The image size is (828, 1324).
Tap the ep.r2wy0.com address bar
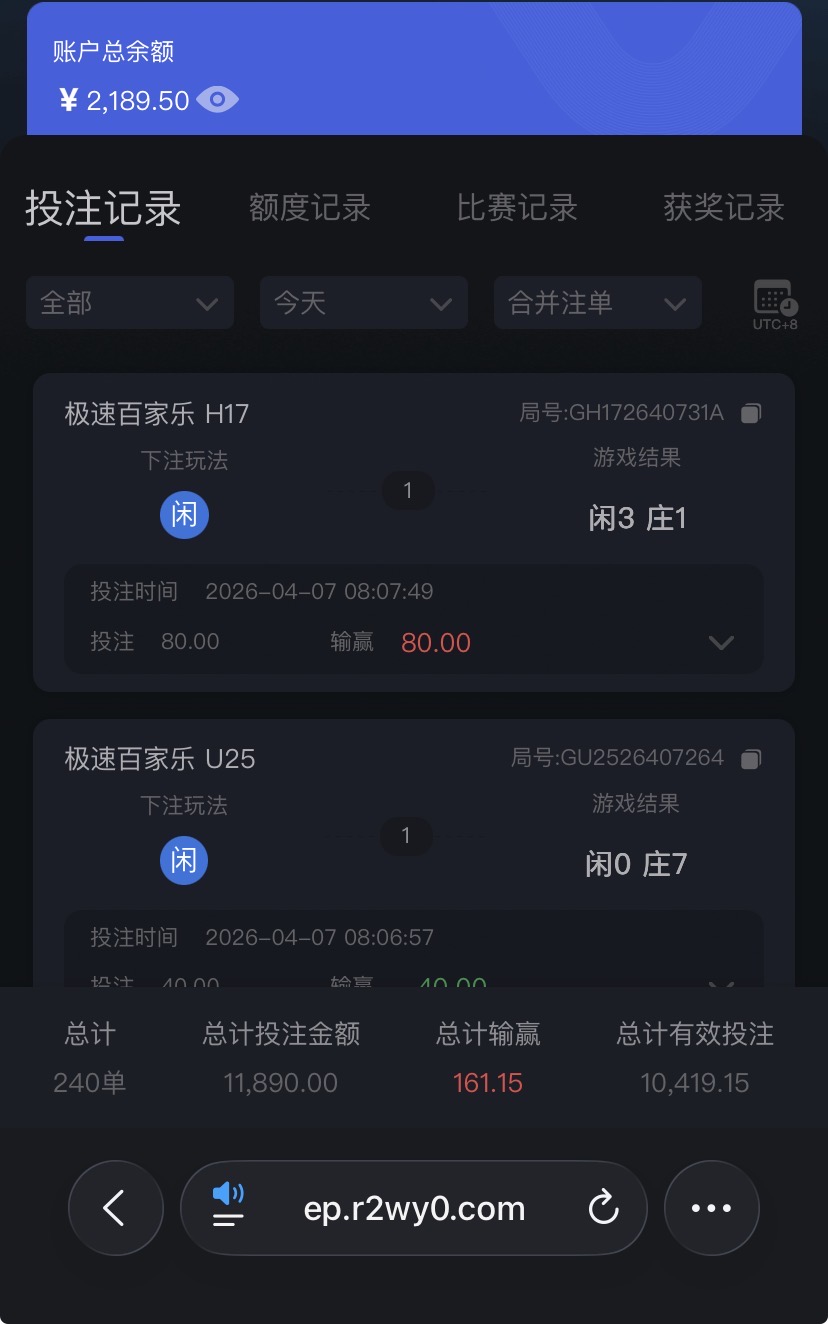pyautogui.click(x=414, y=1208)
